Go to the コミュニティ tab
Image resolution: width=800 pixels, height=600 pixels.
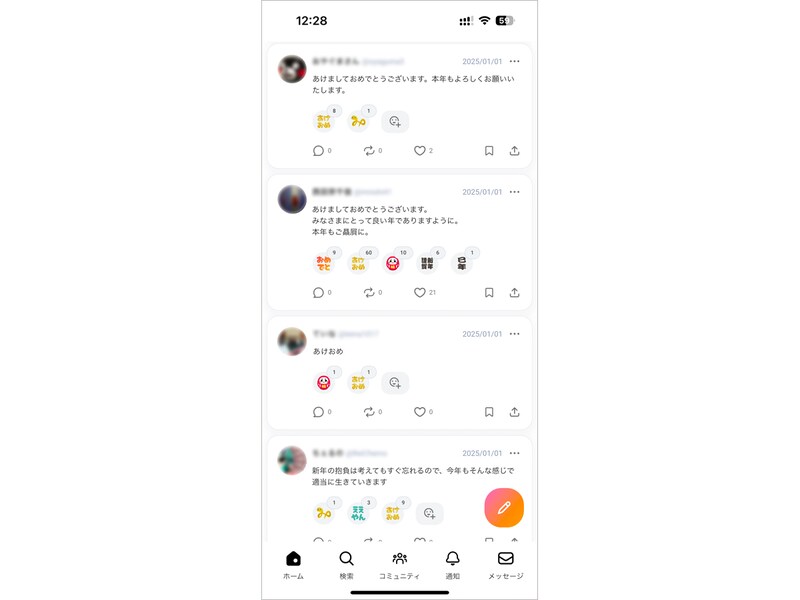click(399, 564)
